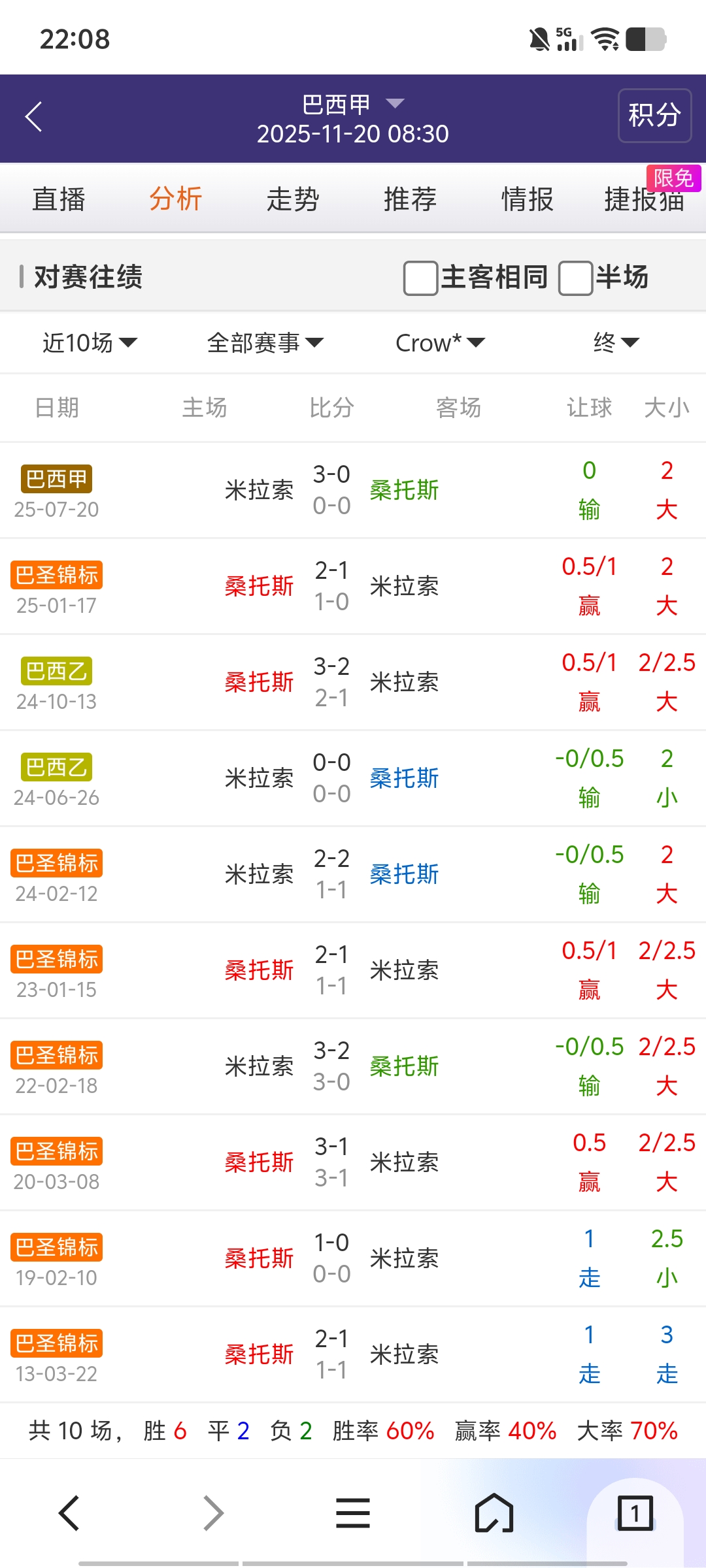
Task: Check the 主客相同 checkbox
Action: point(420,278)
